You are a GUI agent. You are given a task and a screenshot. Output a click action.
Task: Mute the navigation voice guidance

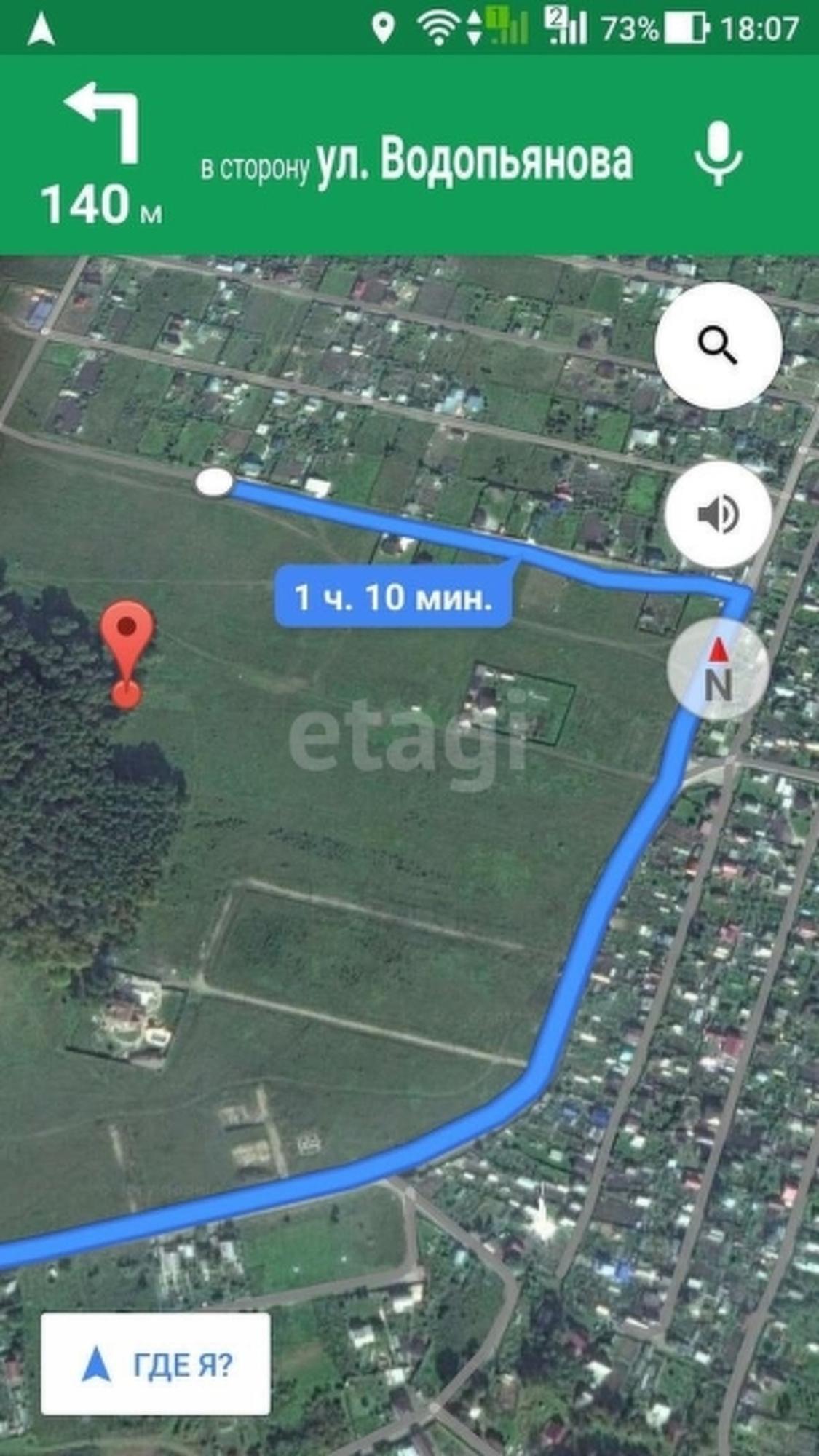718,514
